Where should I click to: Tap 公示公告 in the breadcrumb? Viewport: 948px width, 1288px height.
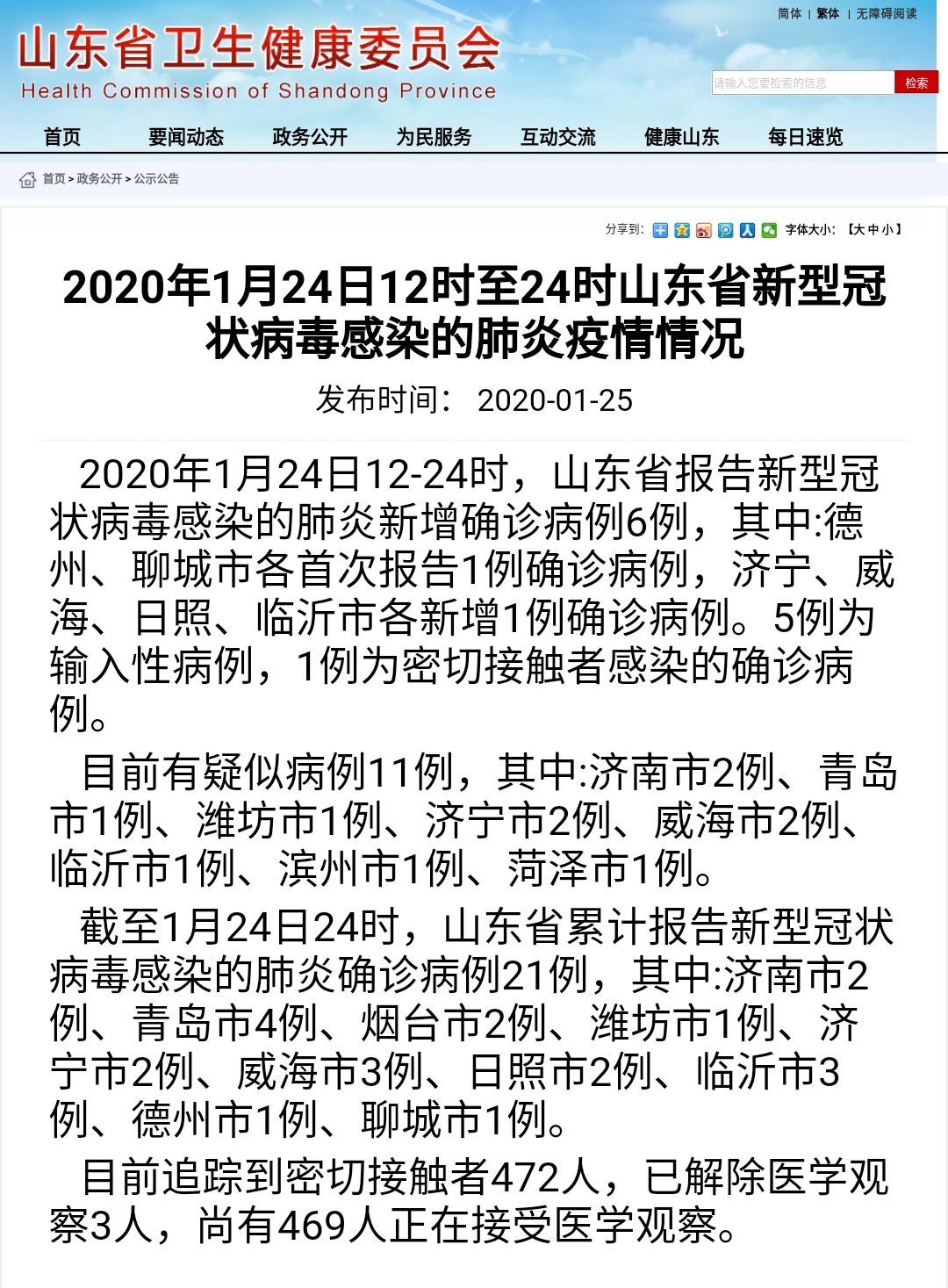[156, 178]
